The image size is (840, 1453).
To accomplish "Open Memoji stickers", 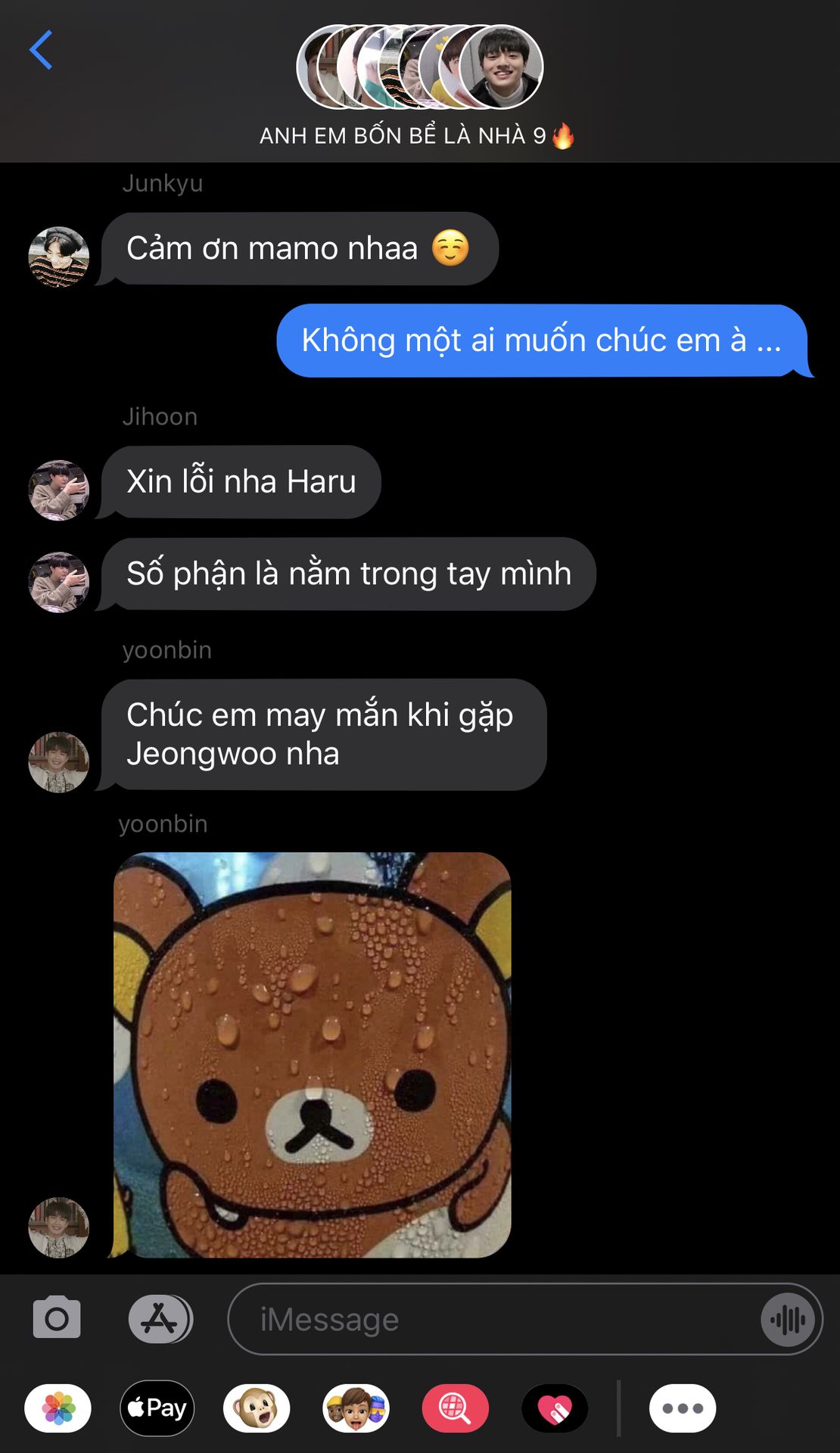I will (x=356, y=1408).
